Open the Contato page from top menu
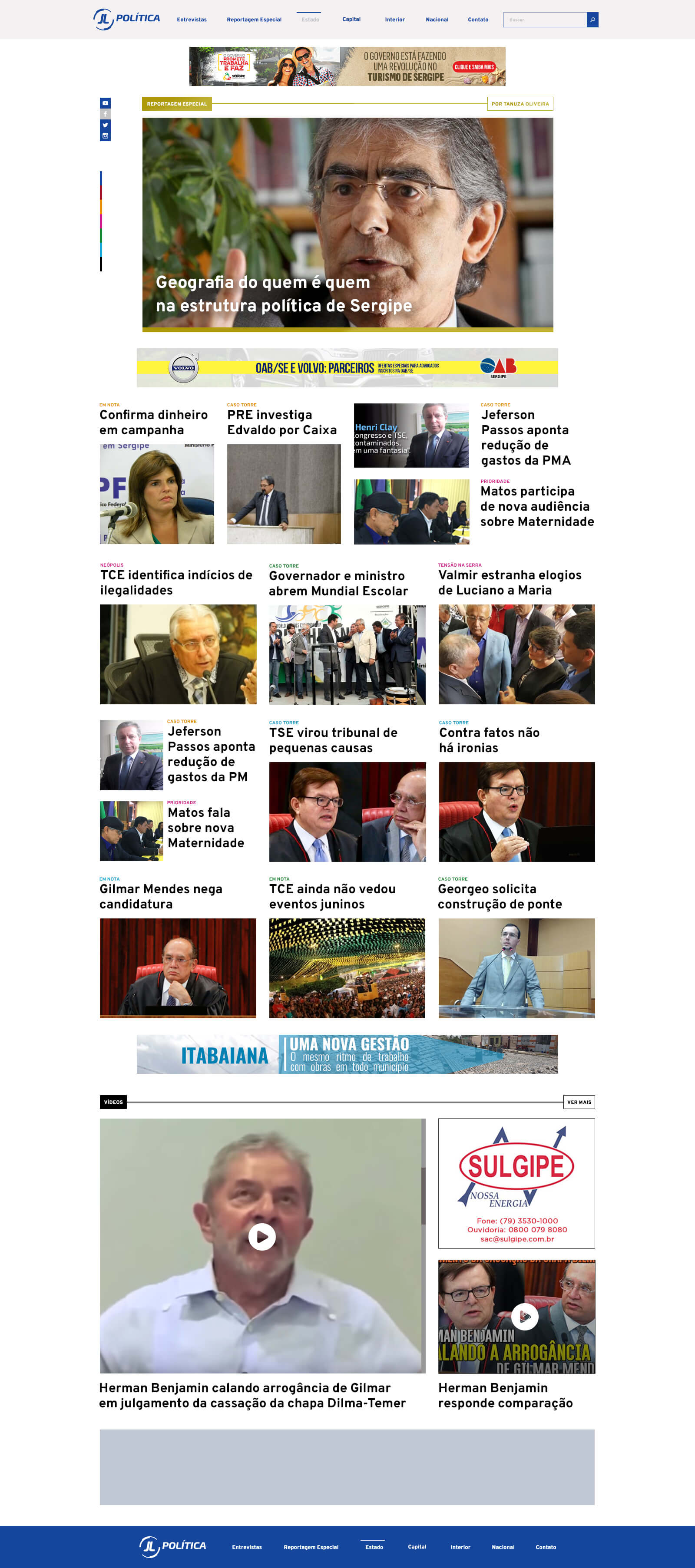Image resolution: width=695 pixels, height=1568 pixels. point(478,20)
